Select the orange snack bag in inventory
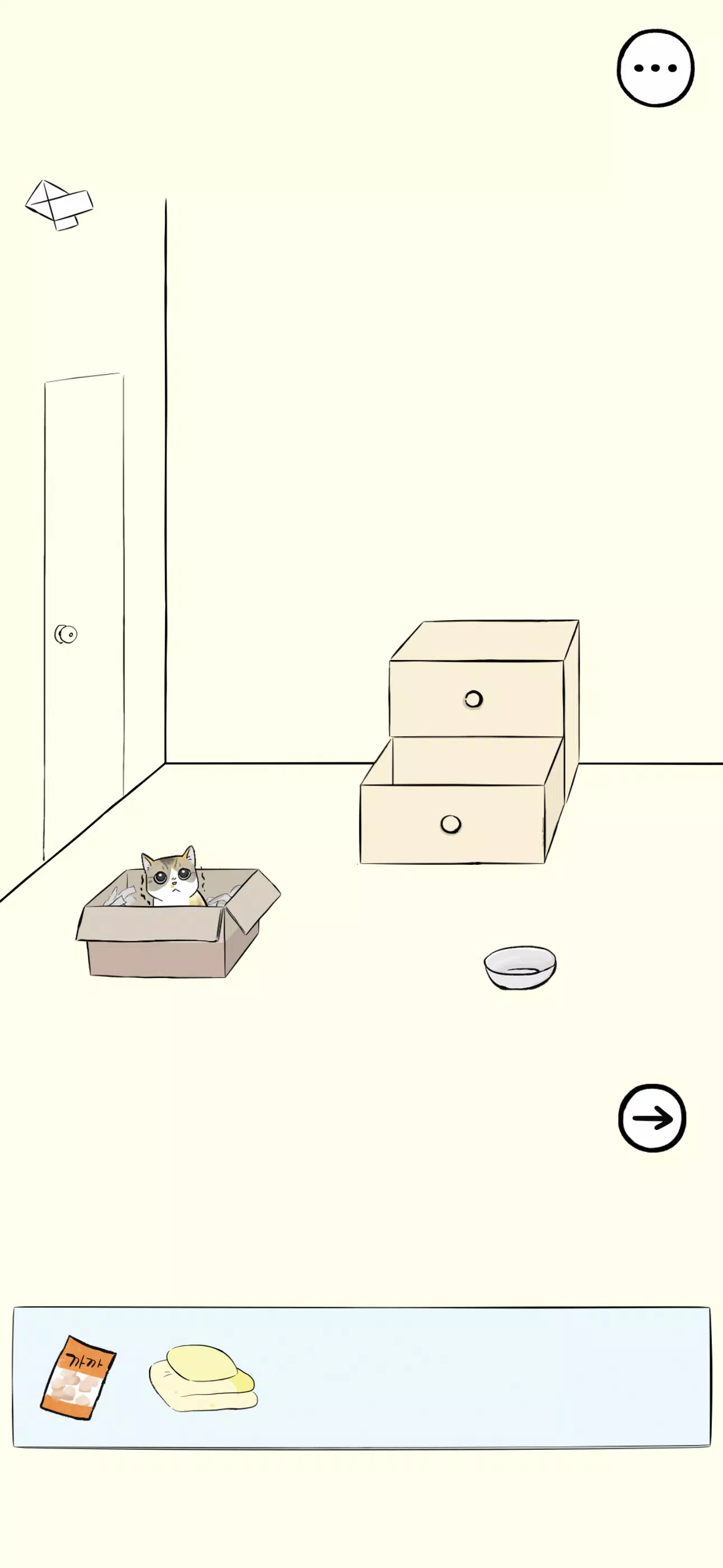 pyautogui.click(x=78, y=1377)
